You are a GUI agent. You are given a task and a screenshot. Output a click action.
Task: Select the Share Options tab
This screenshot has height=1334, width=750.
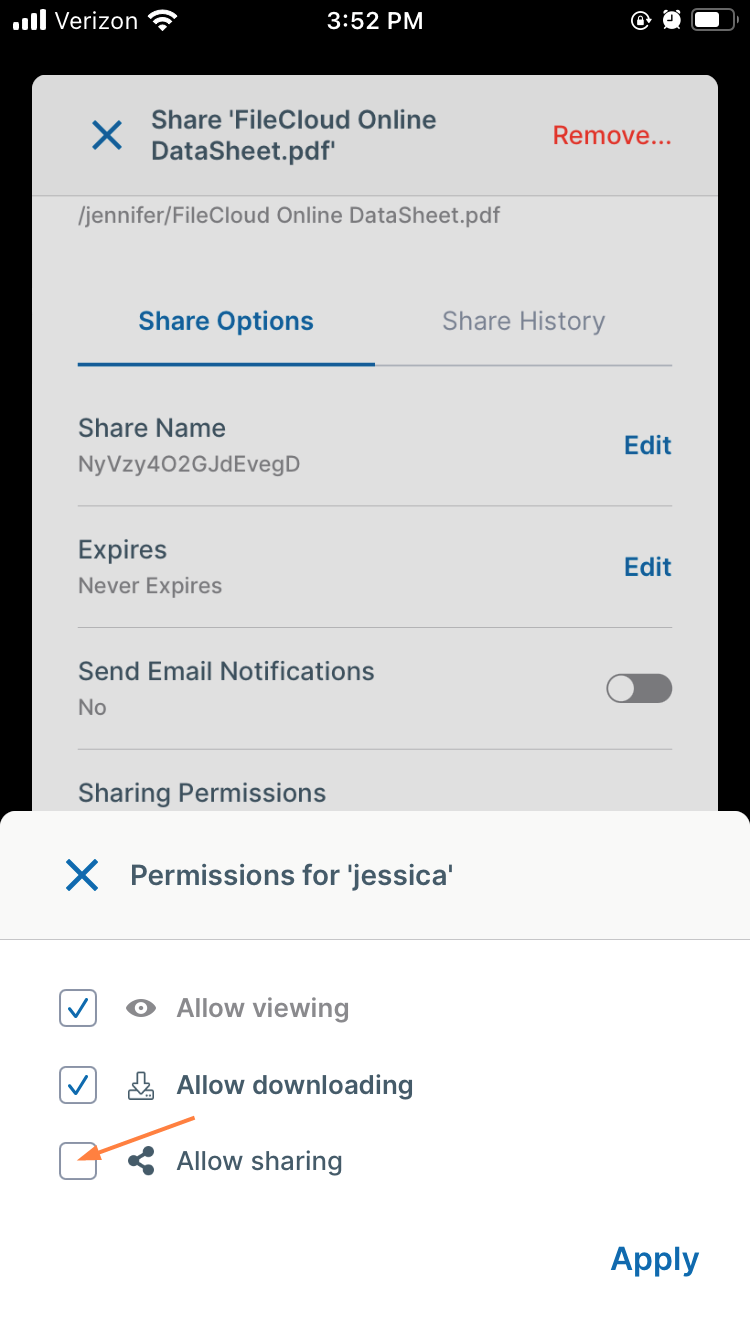pos(226,321)
